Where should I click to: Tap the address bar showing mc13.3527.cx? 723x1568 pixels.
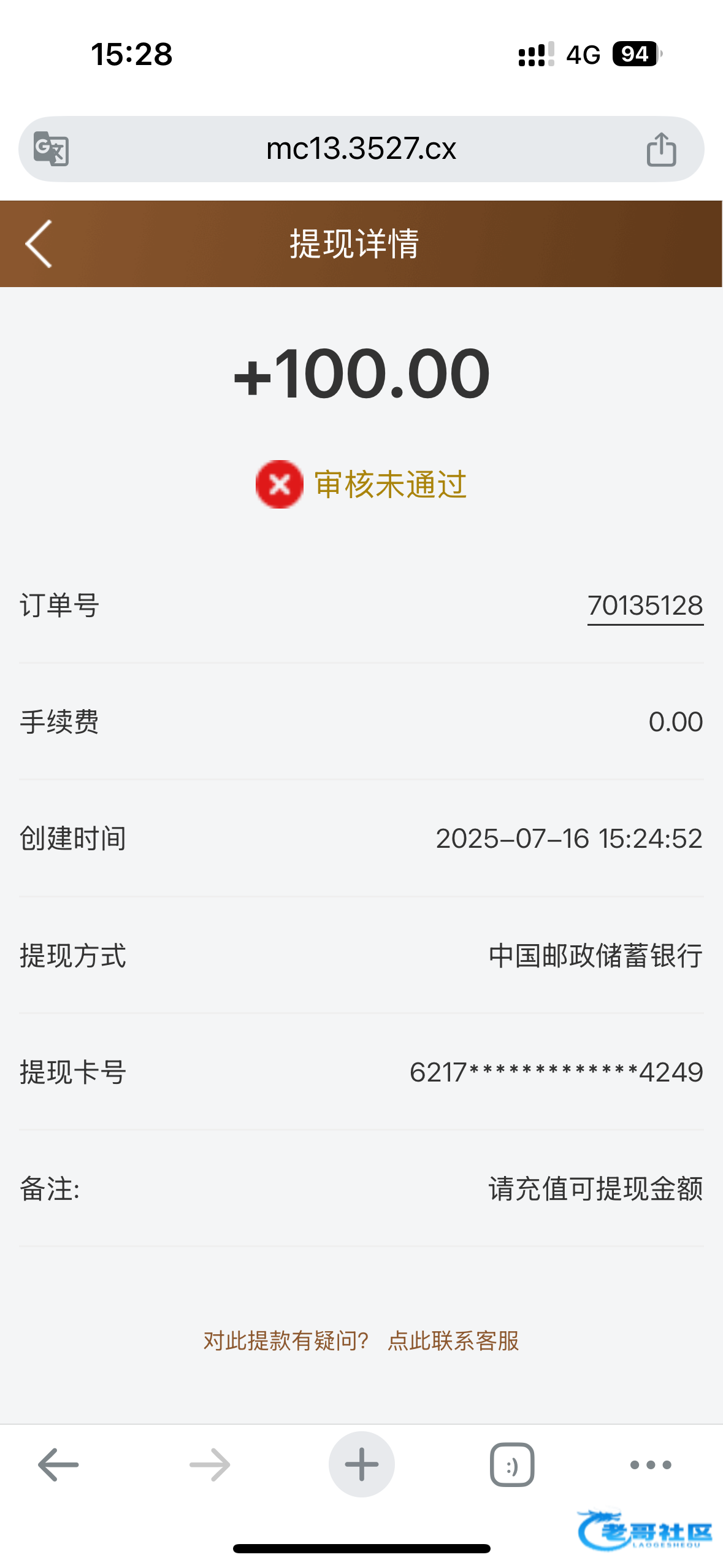click(x=361, y=149)
